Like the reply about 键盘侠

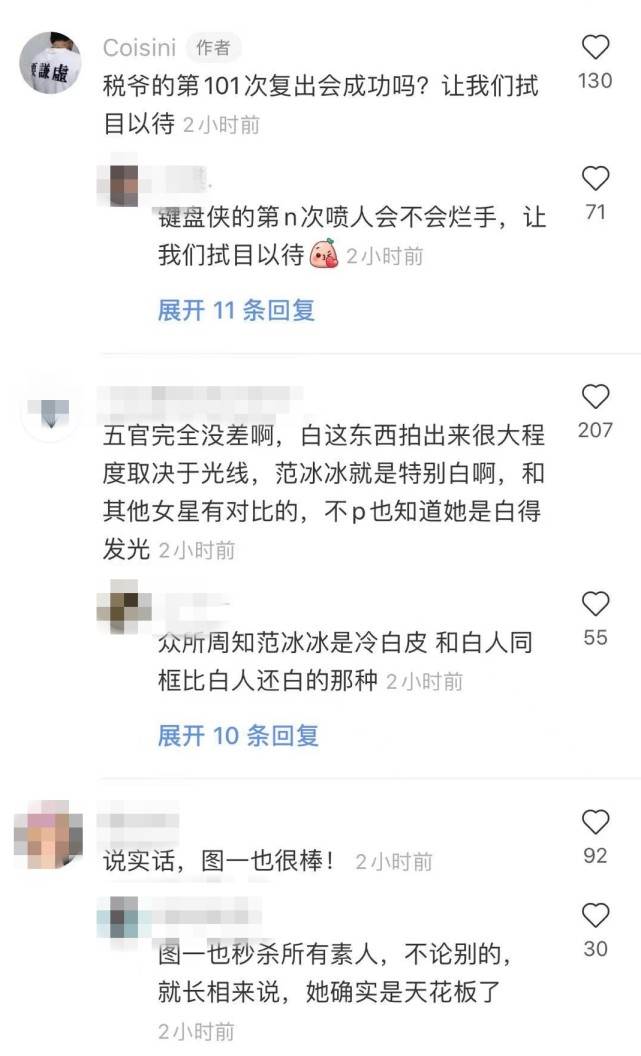(595, 179)
